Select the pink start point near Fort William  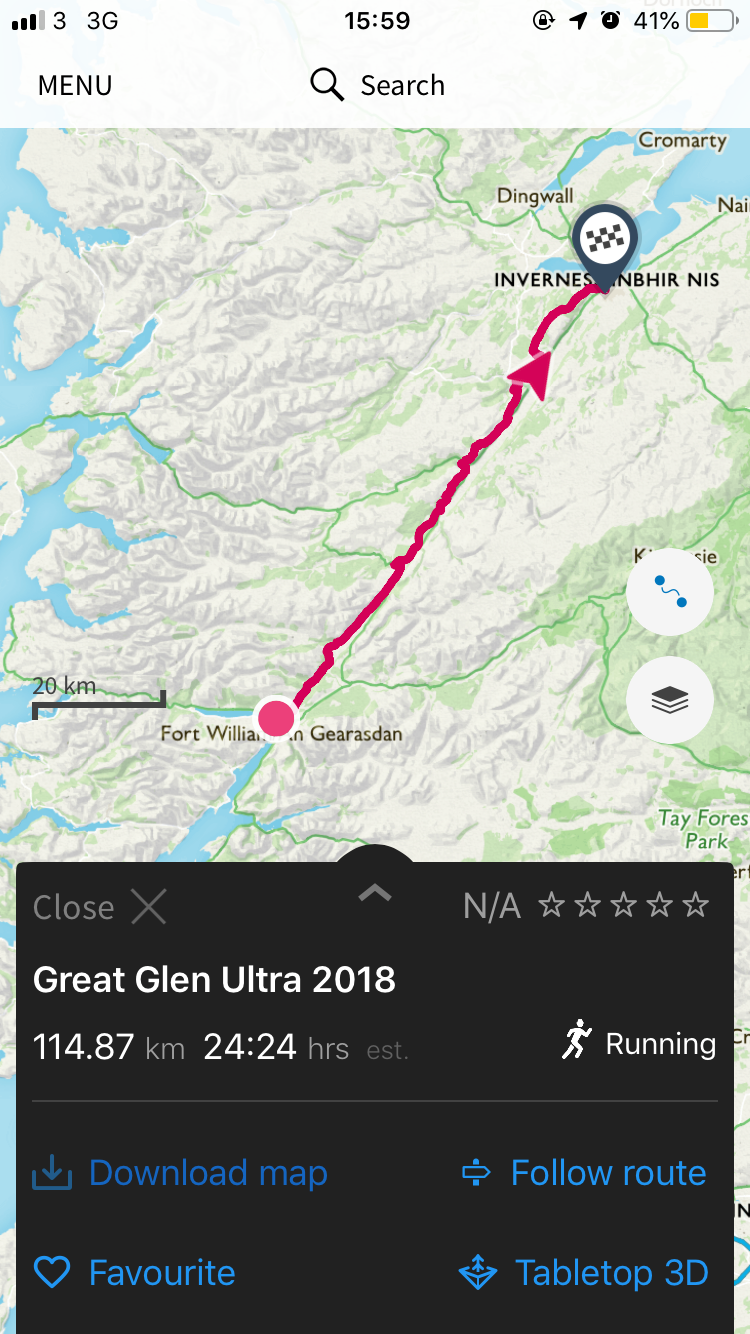tap(276, 717)
